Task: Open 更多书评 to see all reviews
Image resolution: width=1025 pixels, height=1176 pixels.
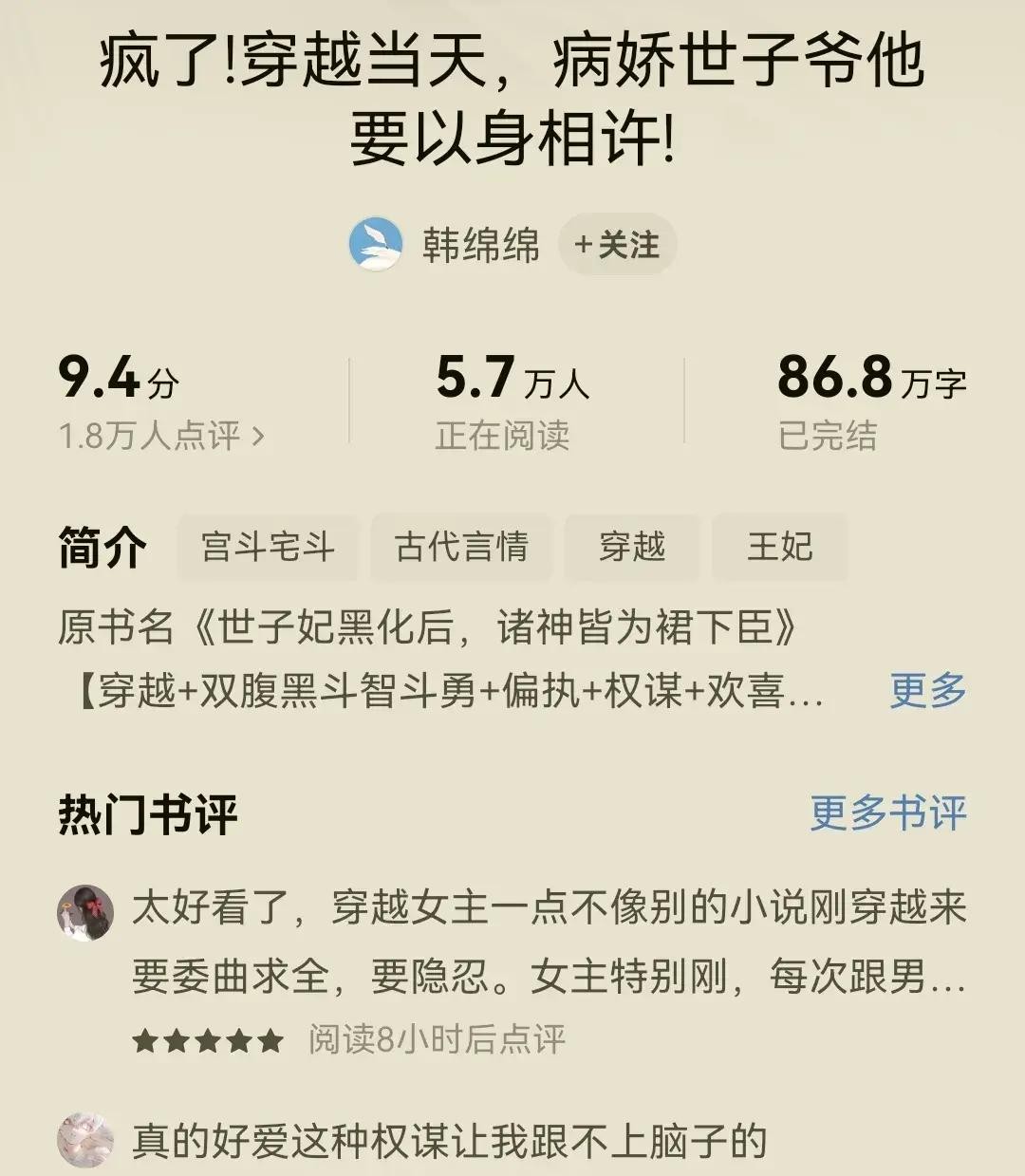Action: [887, 812]
